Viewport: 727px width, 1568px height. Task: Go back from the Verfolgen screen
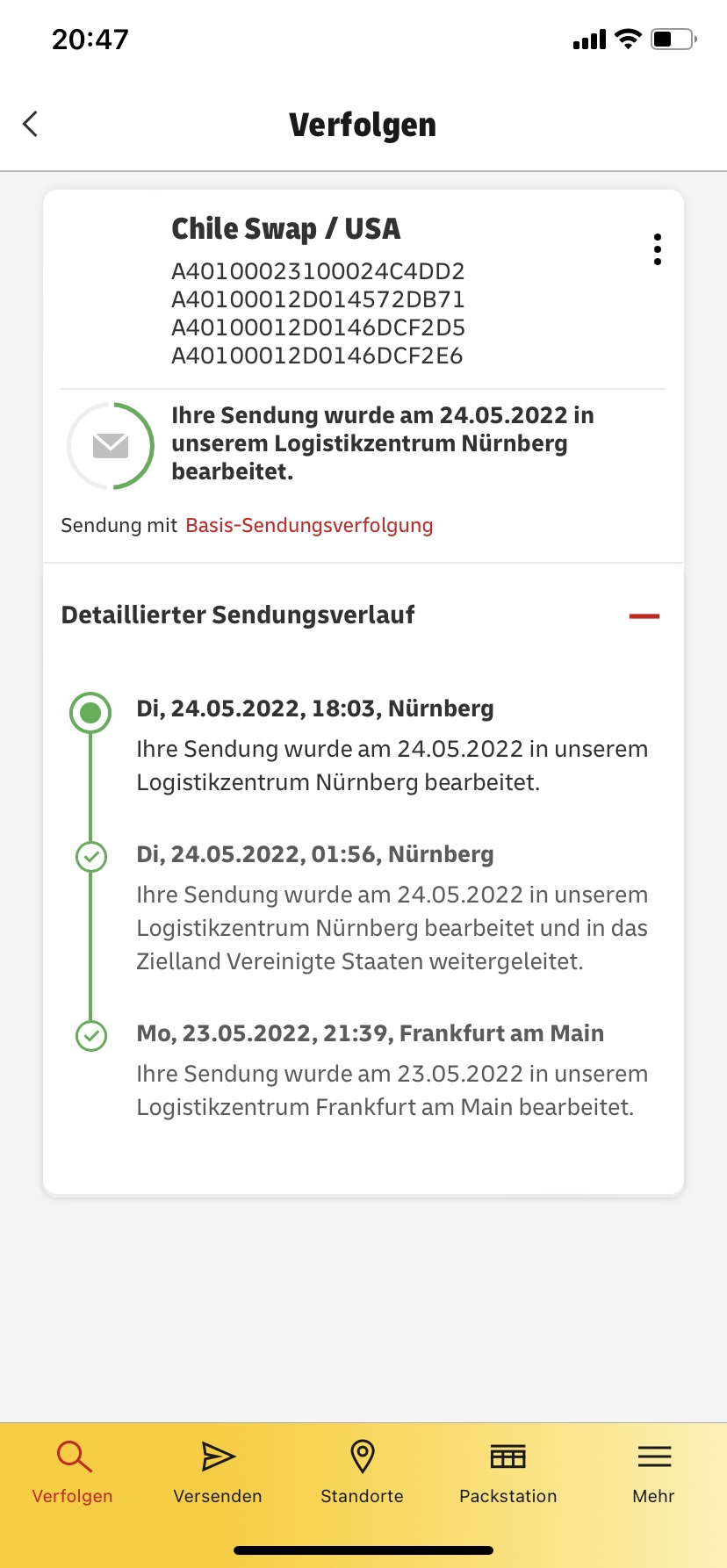(31, 124)
